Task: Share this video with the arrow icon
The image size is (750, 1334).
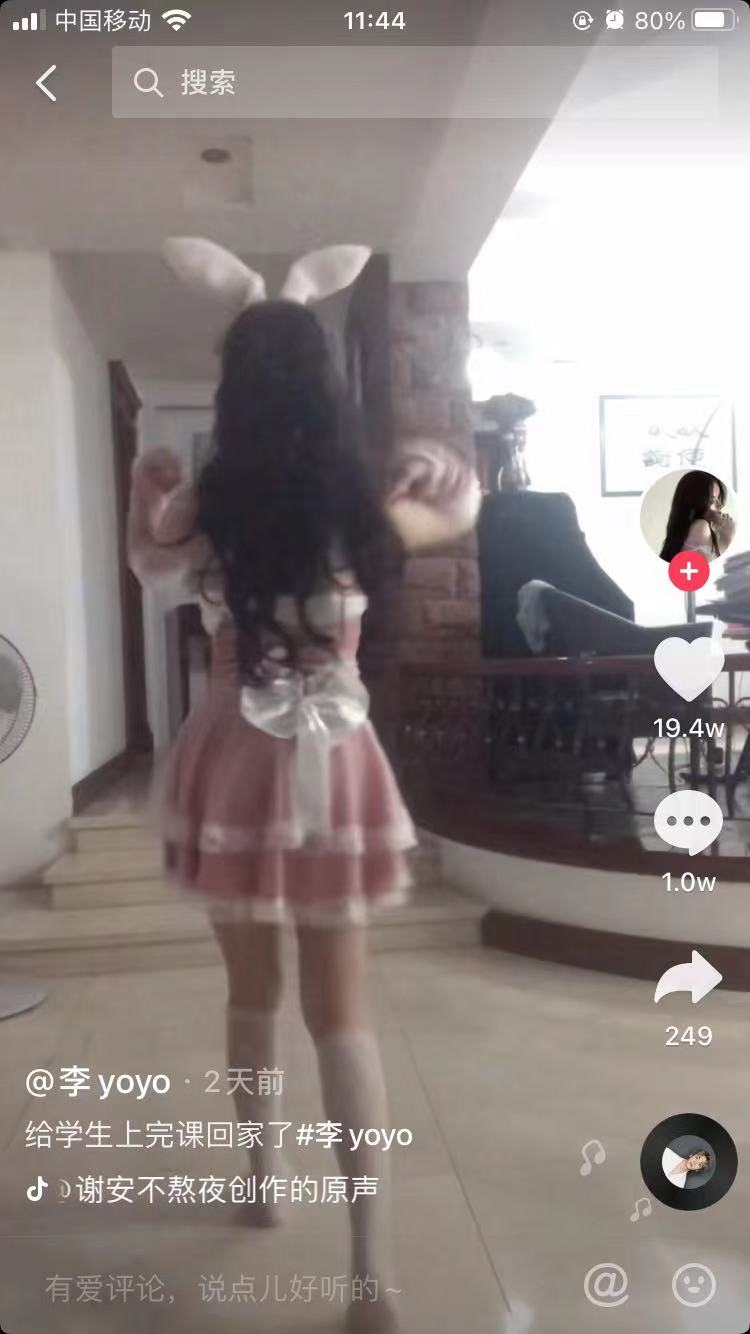Action: click(x=688, y=977)
